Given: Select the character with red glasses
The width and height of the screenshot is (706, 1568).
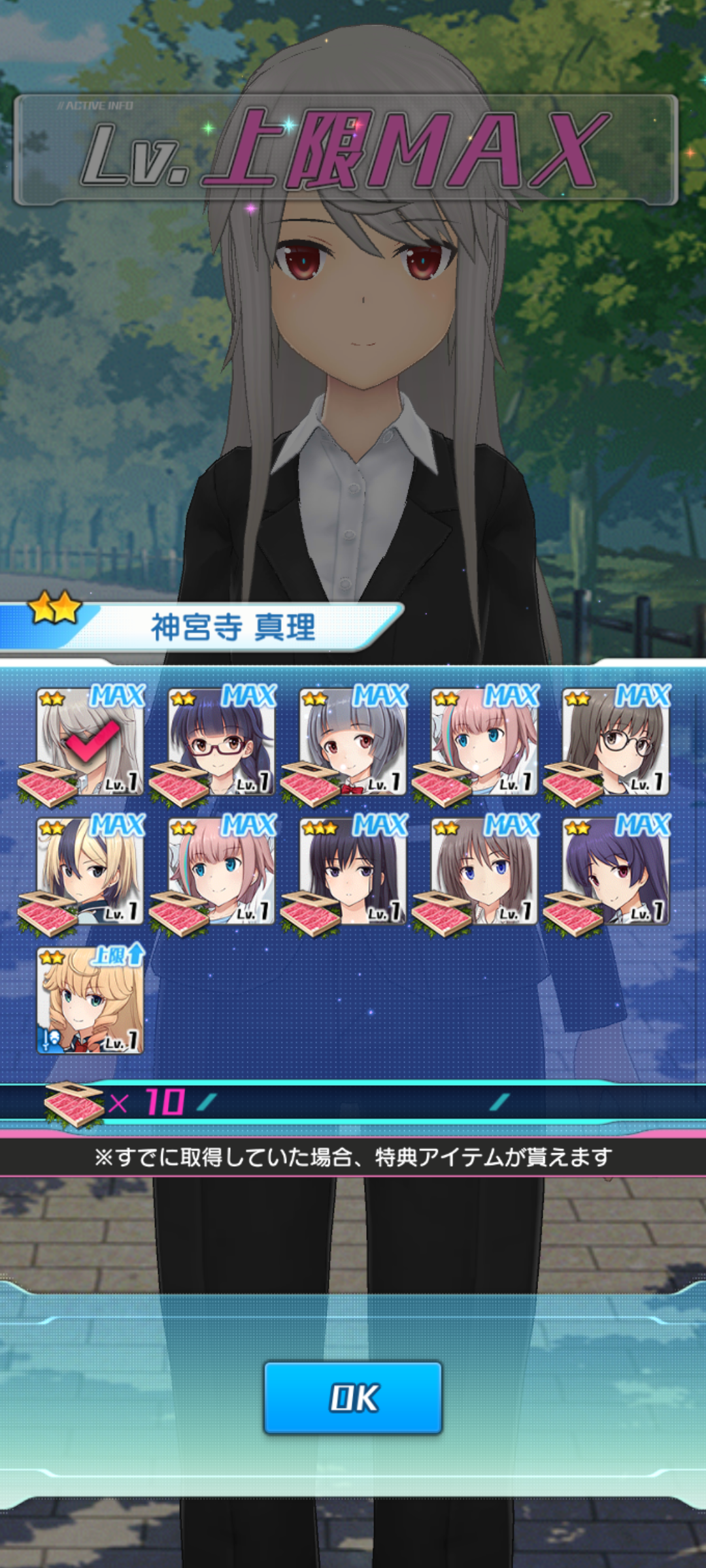Looking at the screenshot, I should 222,742.
